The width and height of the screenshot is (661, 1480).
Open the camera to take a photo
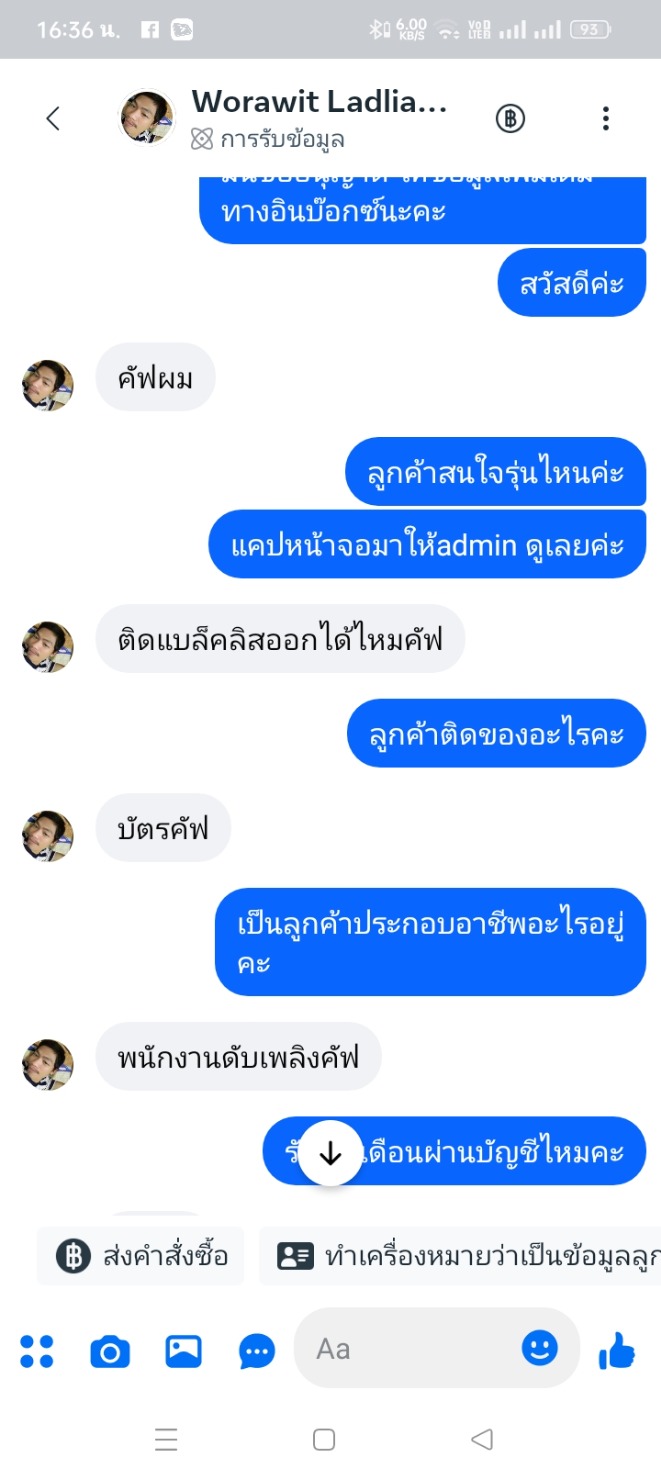(110, 1351)
